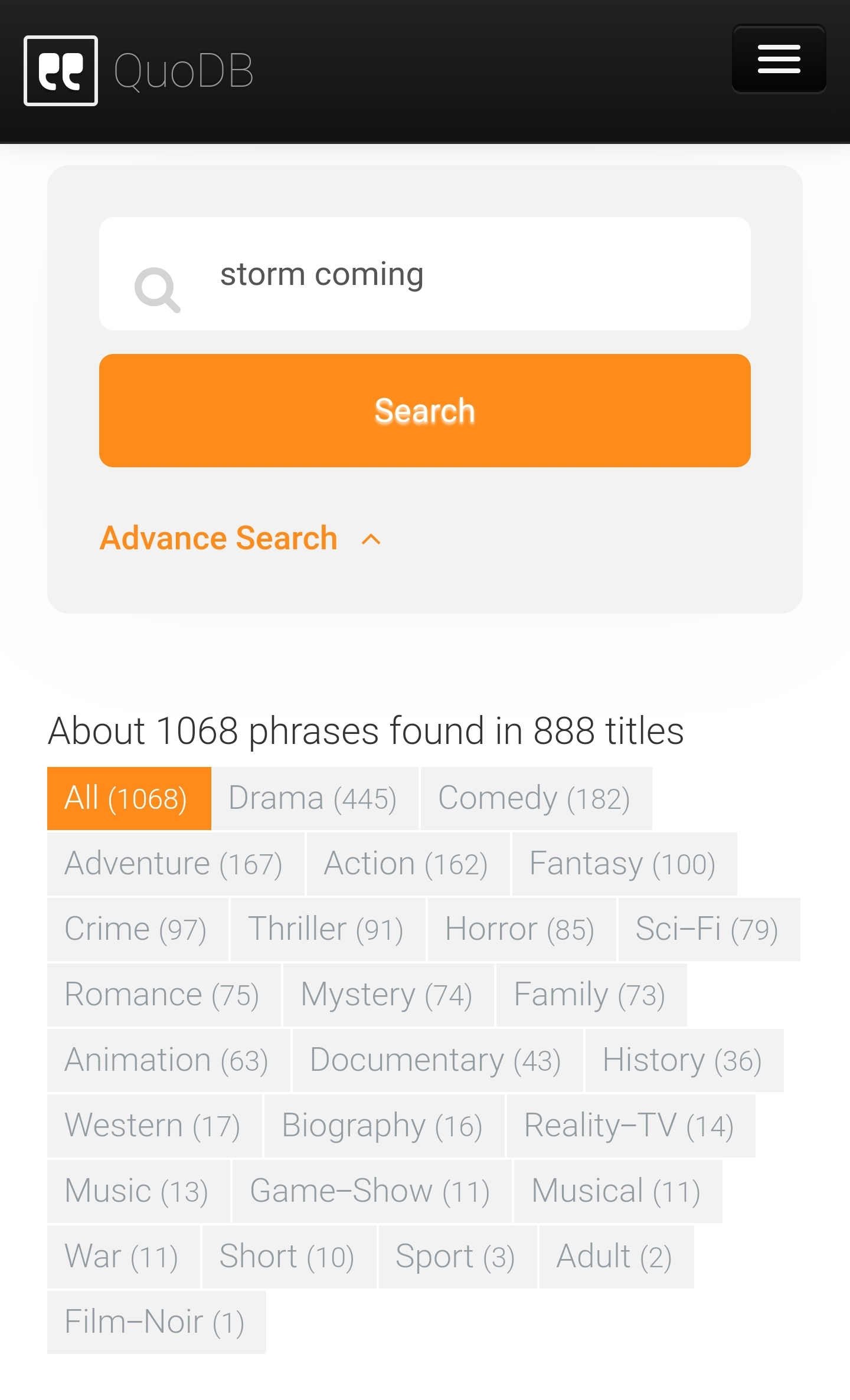Select the Film-Noir filter
The width and height of the screenshot is (850, 1400).
point(156,1323)
